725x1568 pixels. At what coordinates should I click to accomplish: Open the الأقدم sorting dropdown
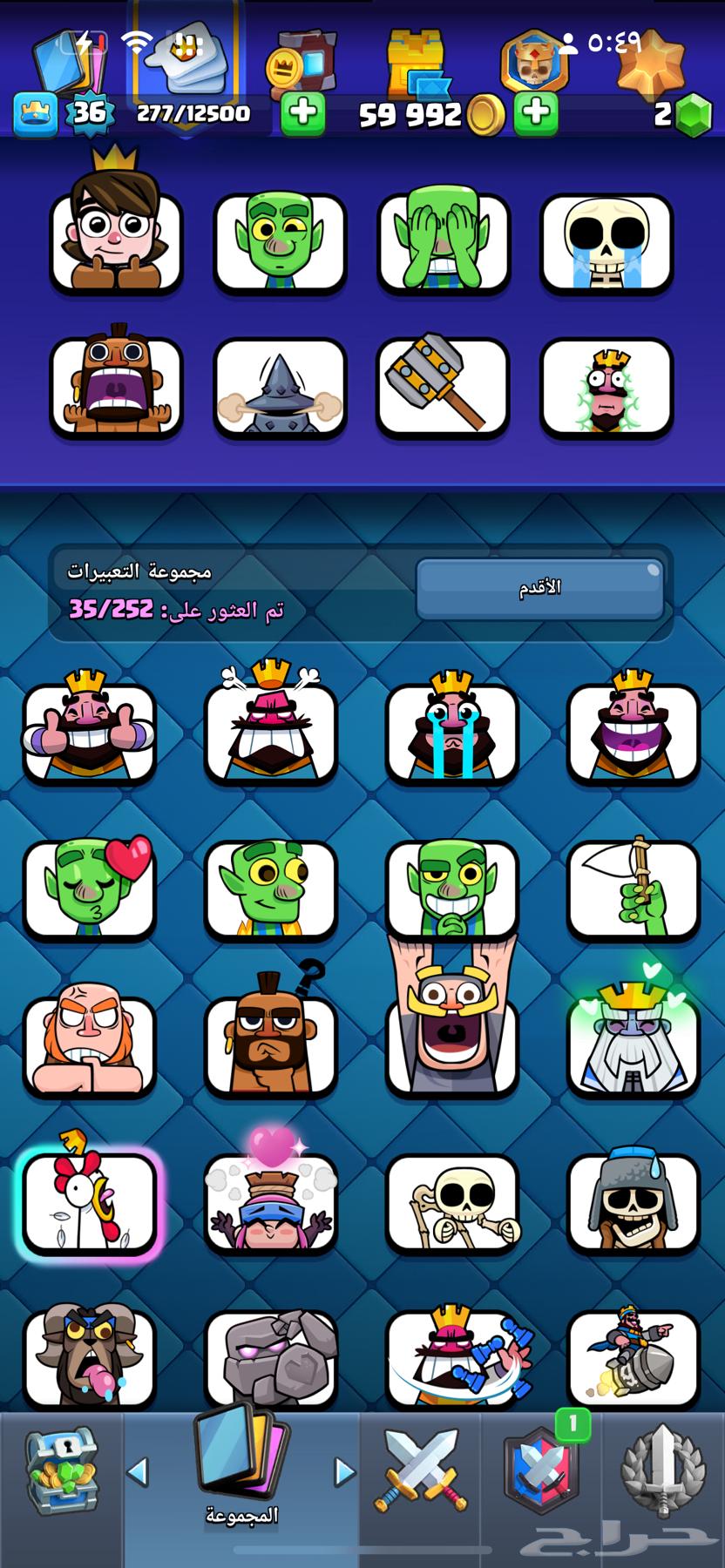(540, 588)
